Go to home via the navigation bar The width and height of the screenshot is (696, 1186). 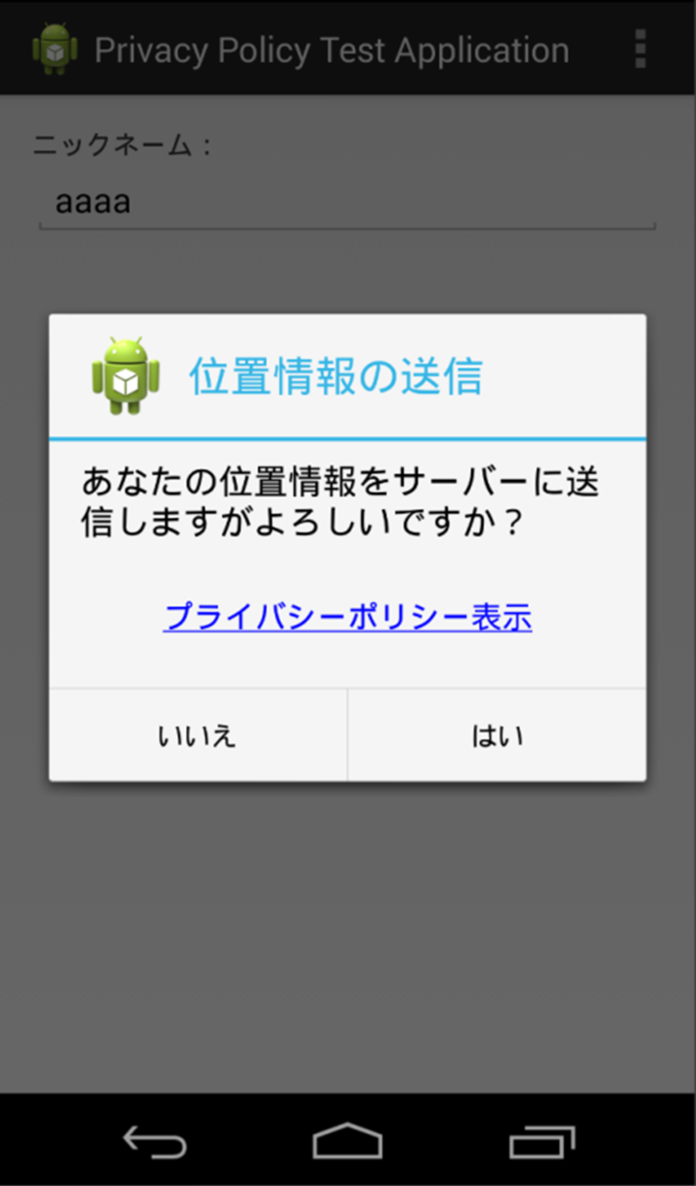(x=347, y=1141)
